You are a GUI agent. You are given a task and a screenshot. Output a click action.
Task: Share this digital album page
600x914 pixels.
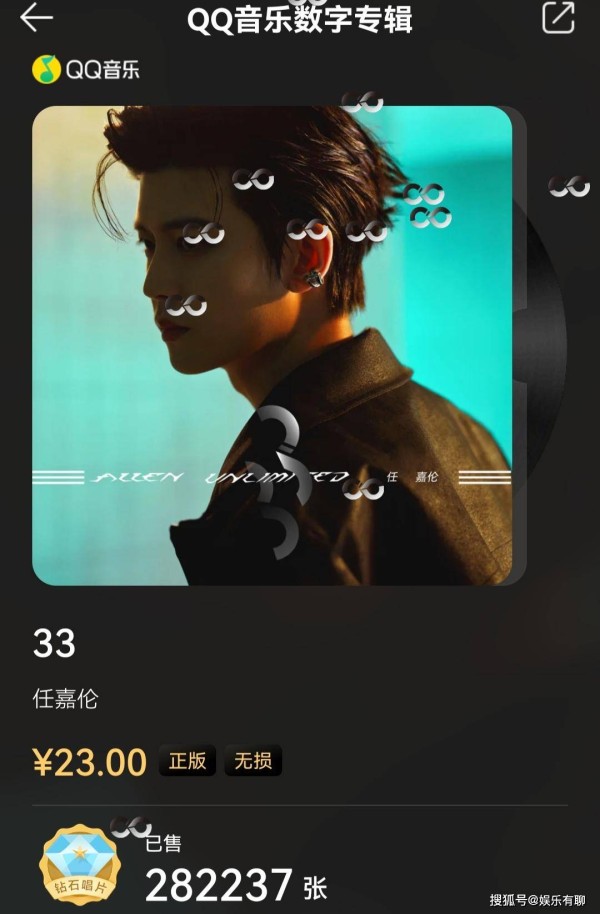click(558, 18)
